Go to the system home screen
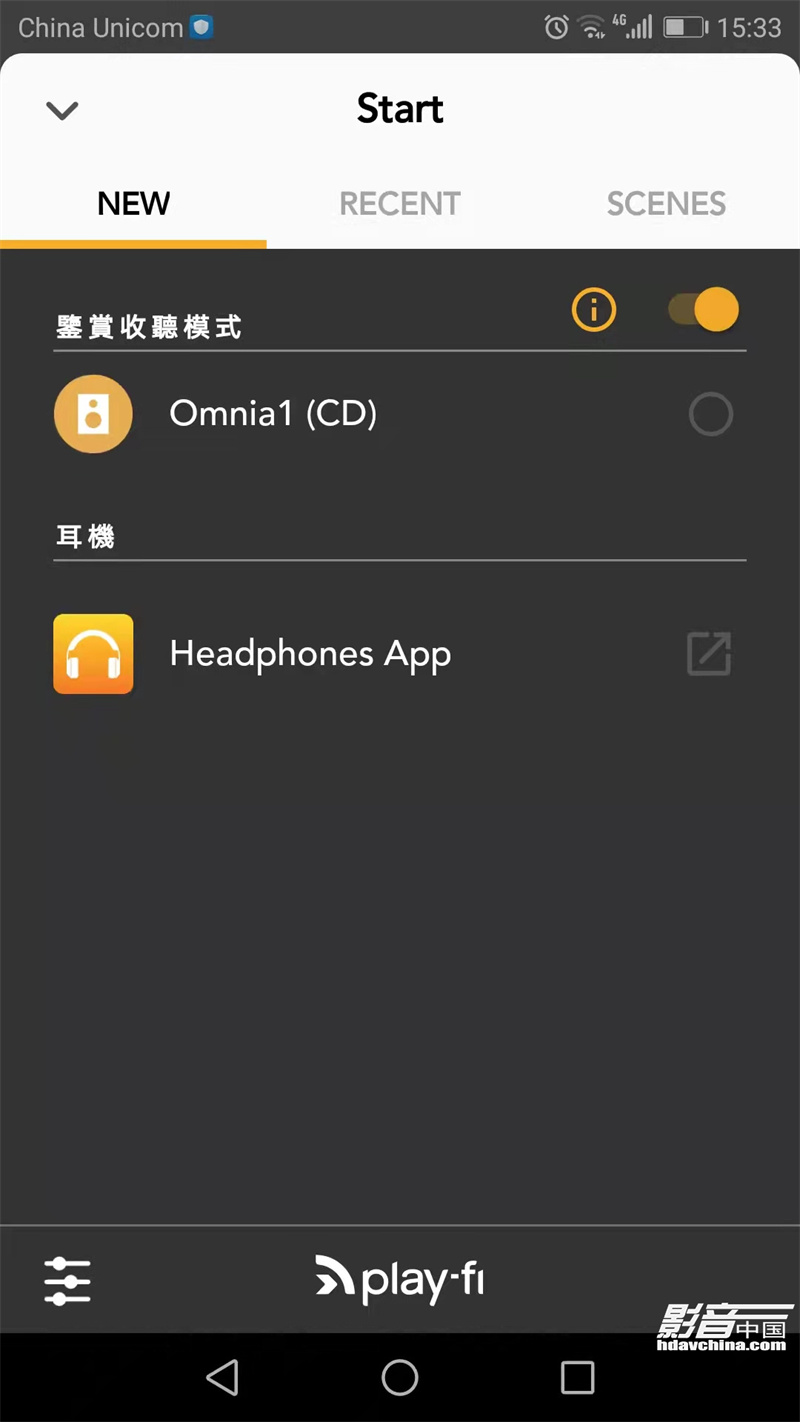The width and height of the screenshot is (800, 1422). tap(400, 1377)
